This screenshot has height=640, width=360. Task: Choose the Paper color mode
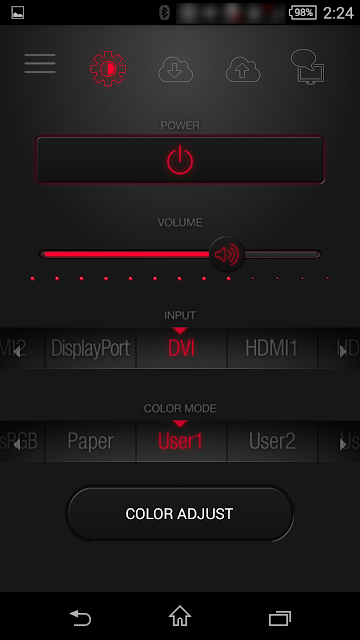pyautogui.click(x=91, y=442)
